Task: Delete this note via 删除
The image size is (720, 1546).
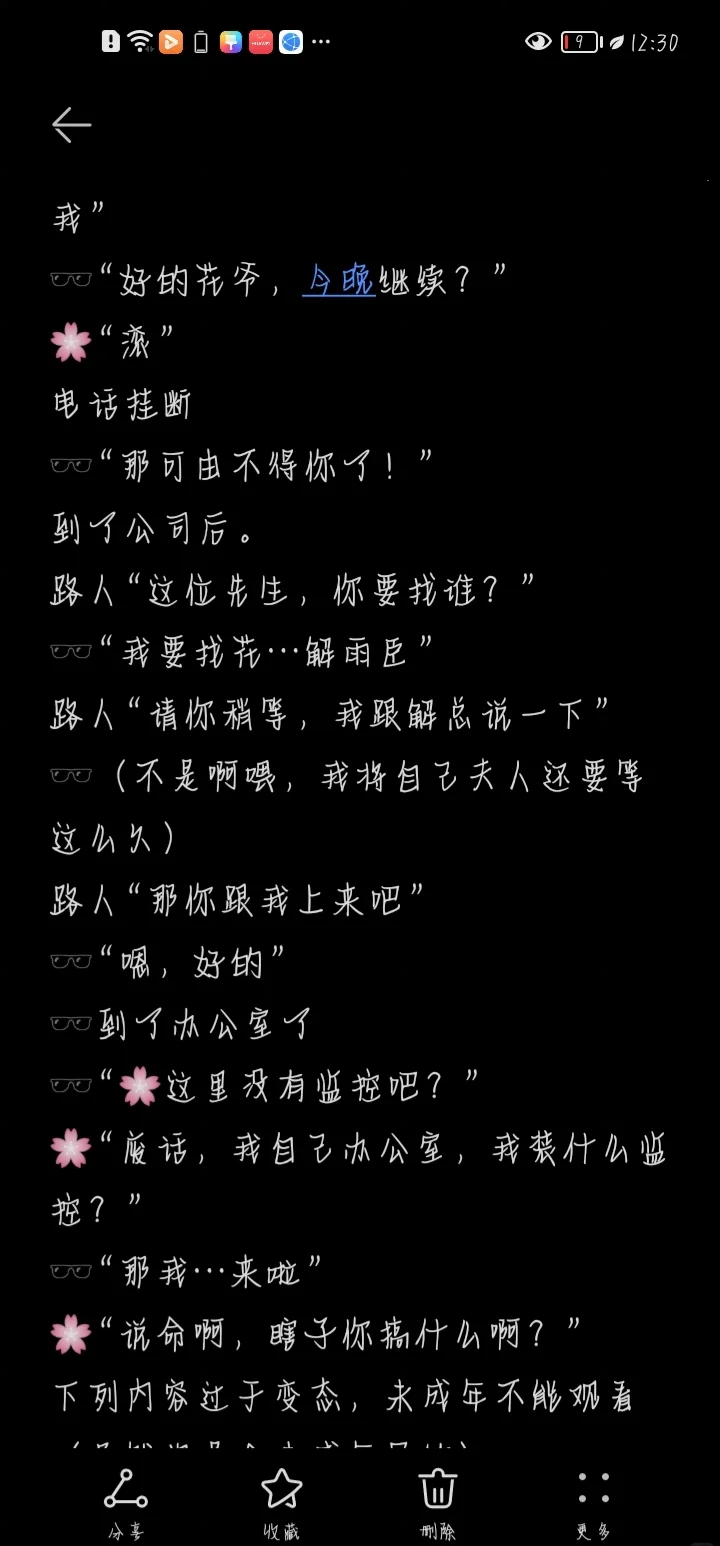Action: 438,1503
